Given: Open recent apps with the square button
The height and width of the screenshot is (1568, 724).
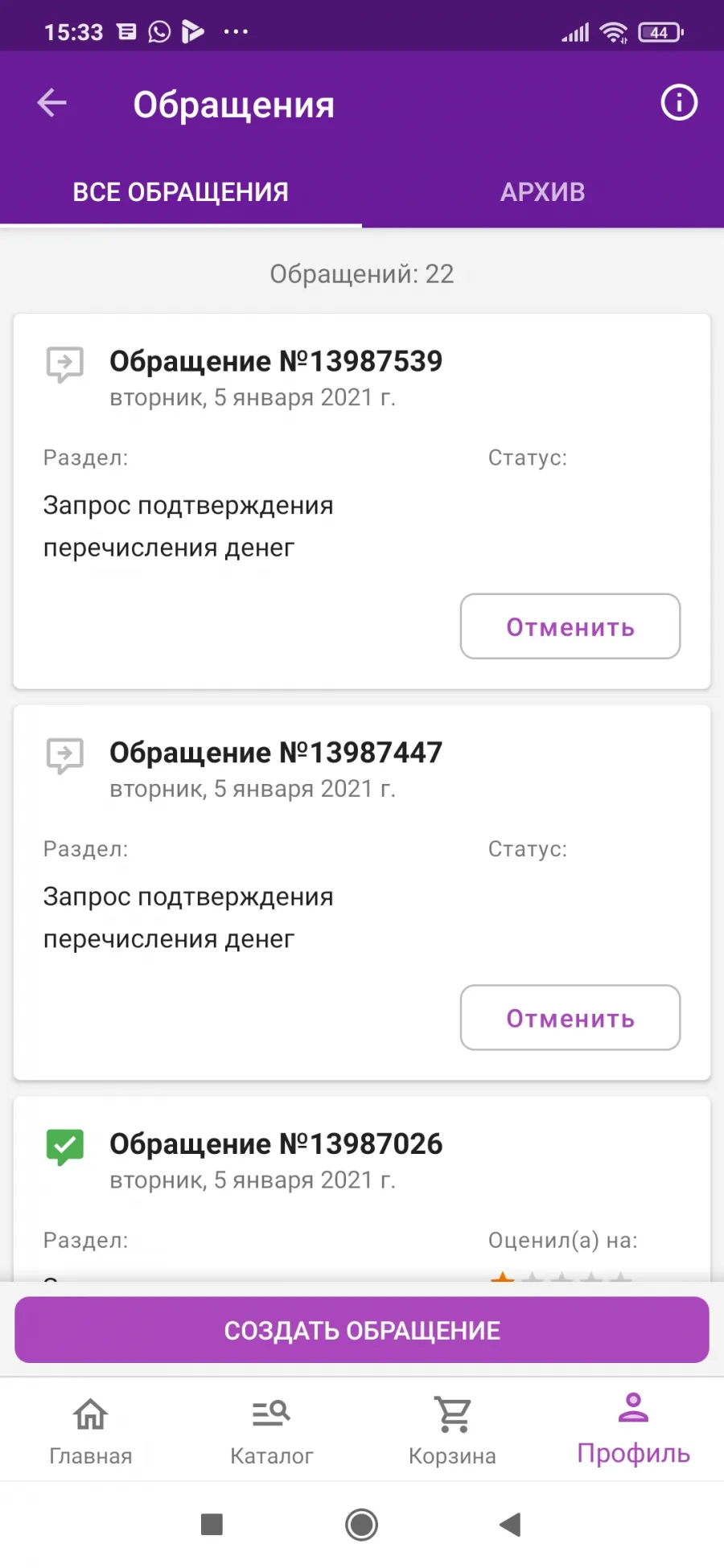Looking at the screenshot, I should tap(212, 1525).
